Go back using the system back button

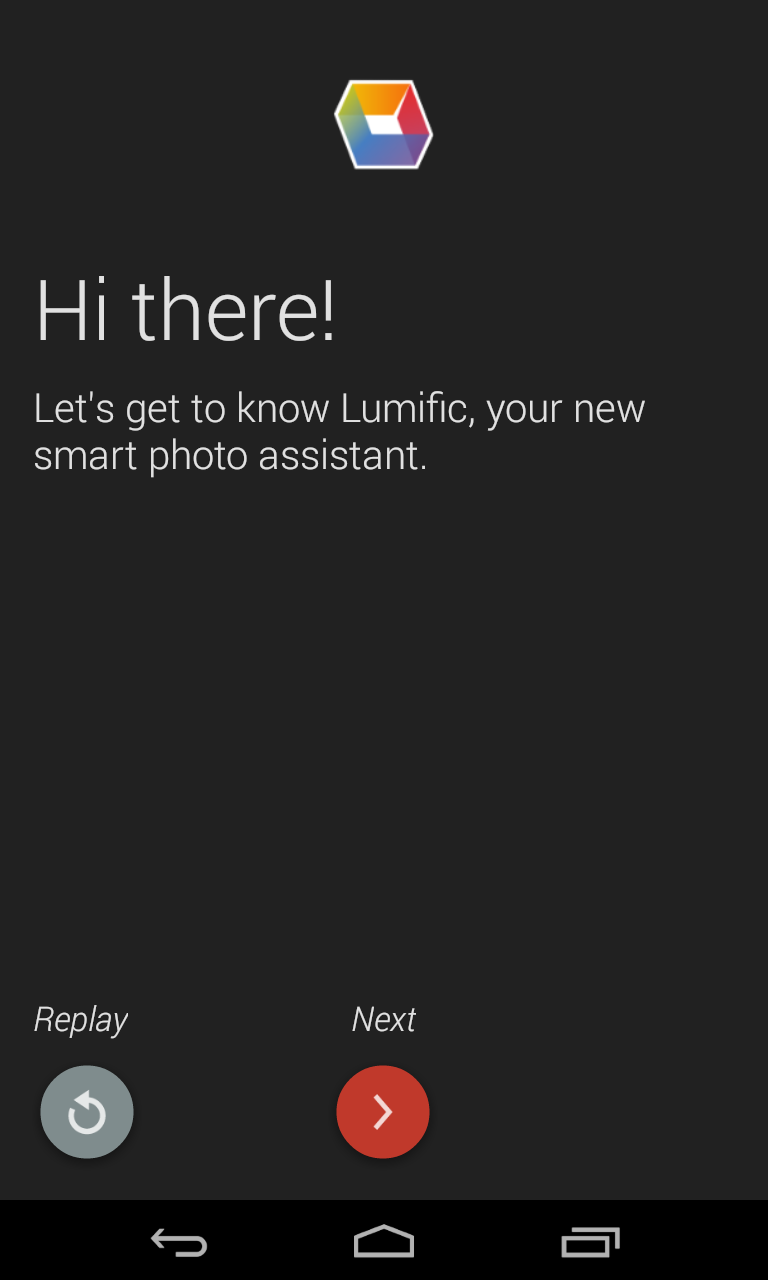point(179,1242)
